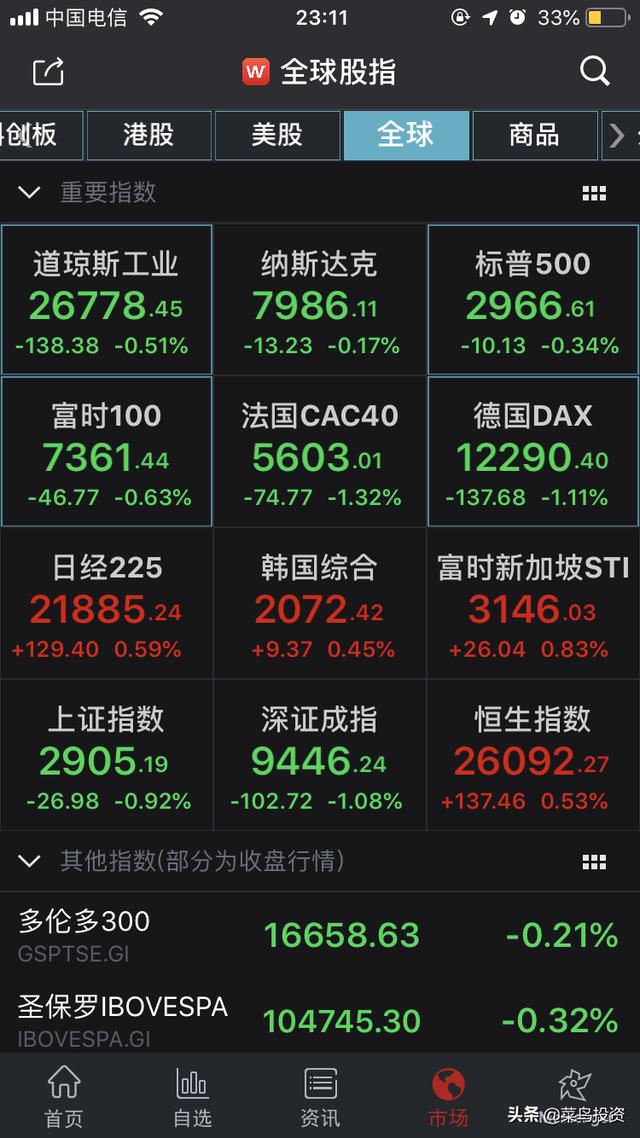Screen dimensions: 640x1138
Task: View the 标普500 index card
Action: [533, 300]
